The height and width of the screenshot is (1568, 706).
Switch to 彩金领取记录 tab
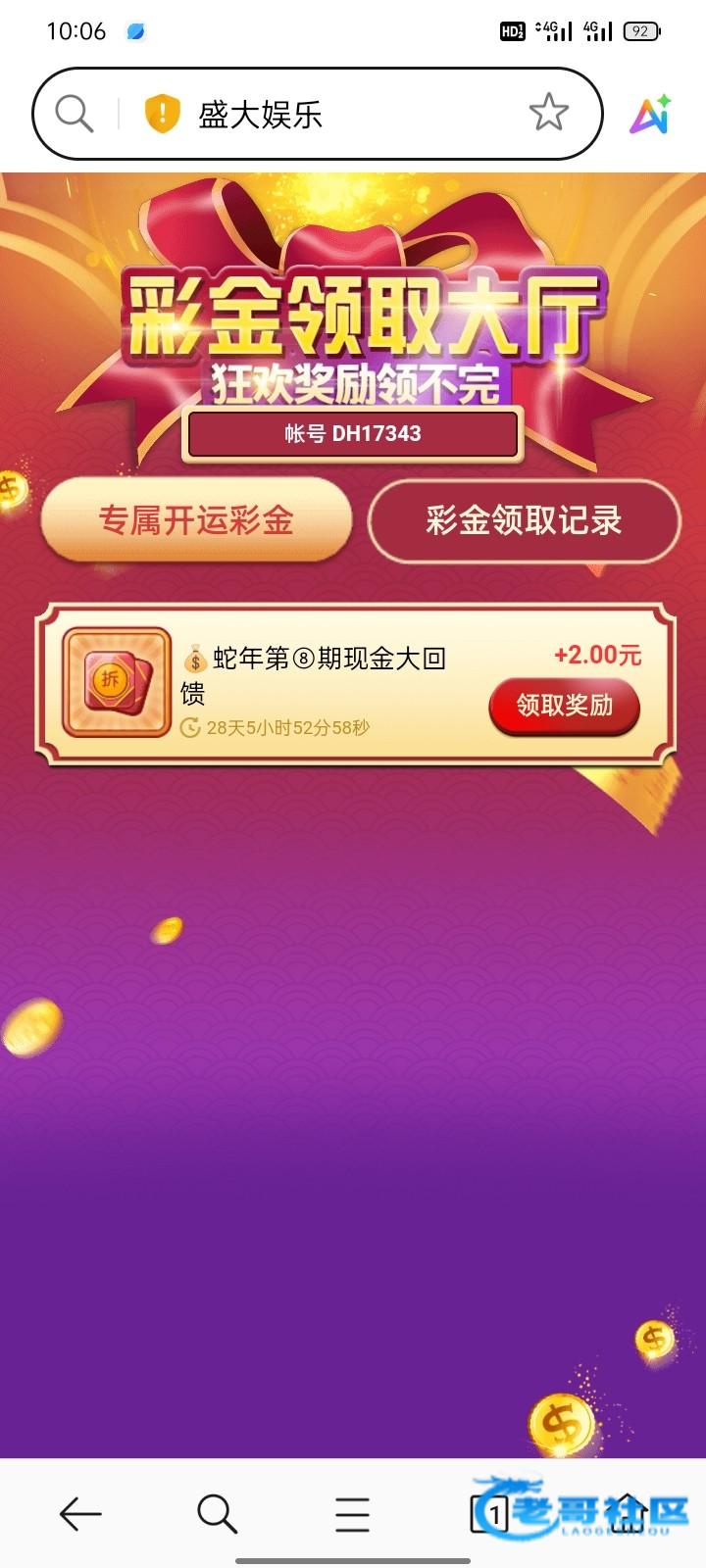point(524,520)
